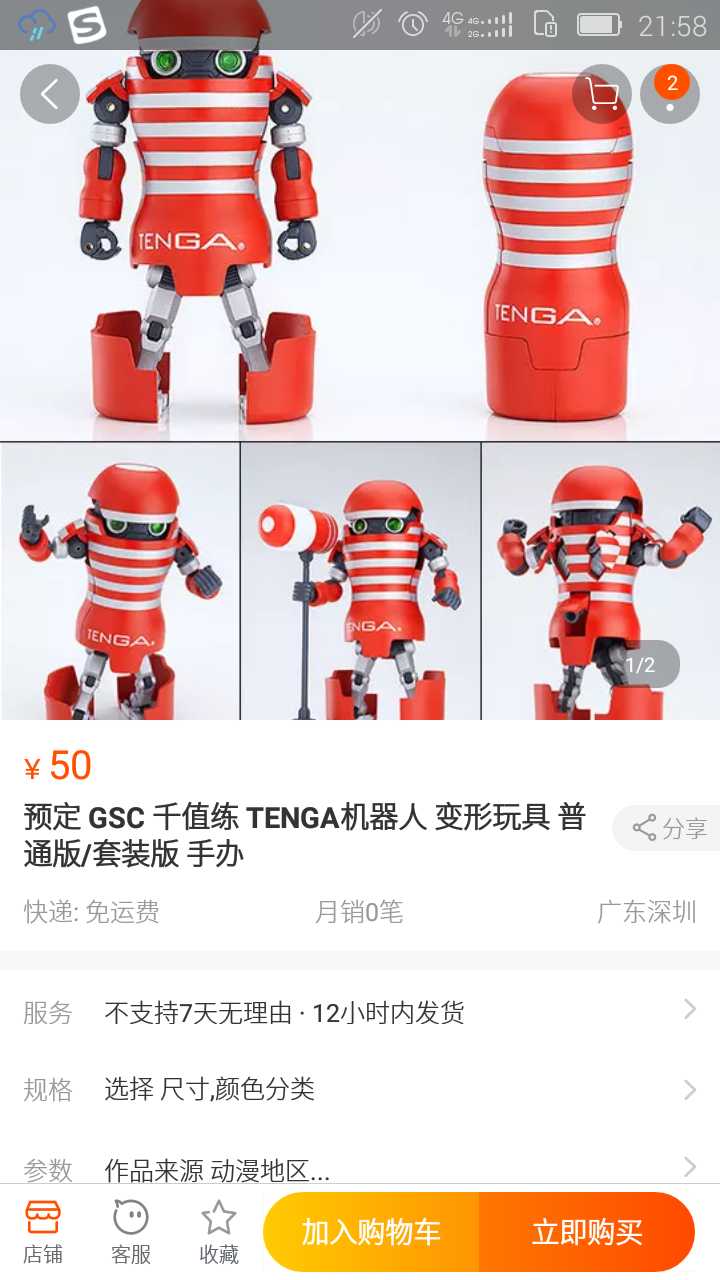Contact 客服 customer service
The image size is (720, 1280).
(131, 1232)
